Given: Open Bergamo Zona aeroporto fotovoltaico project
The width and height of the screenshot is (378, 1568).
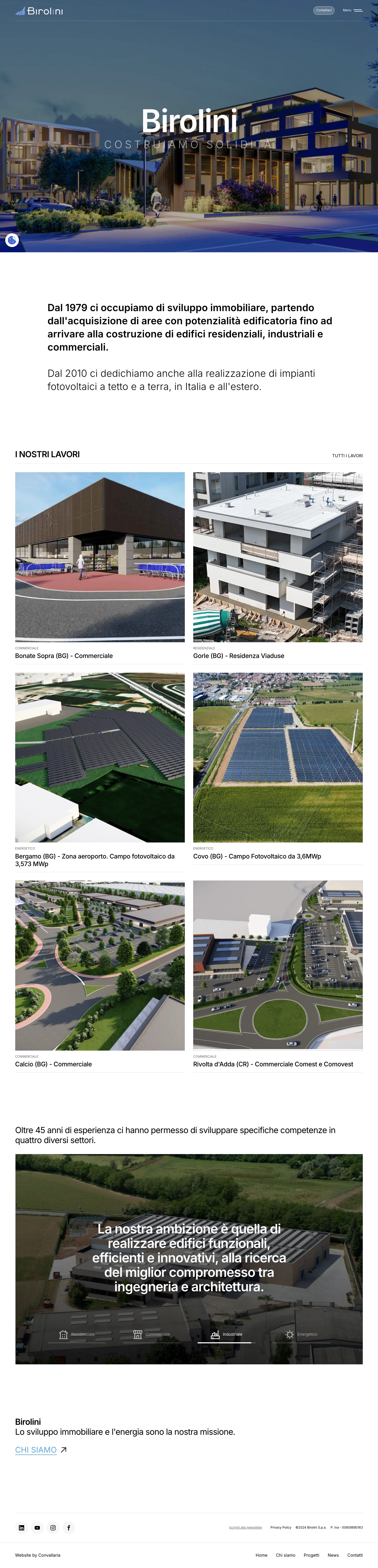Looking at the screenshot, I should pyautogui.click(x=100, y=770).
